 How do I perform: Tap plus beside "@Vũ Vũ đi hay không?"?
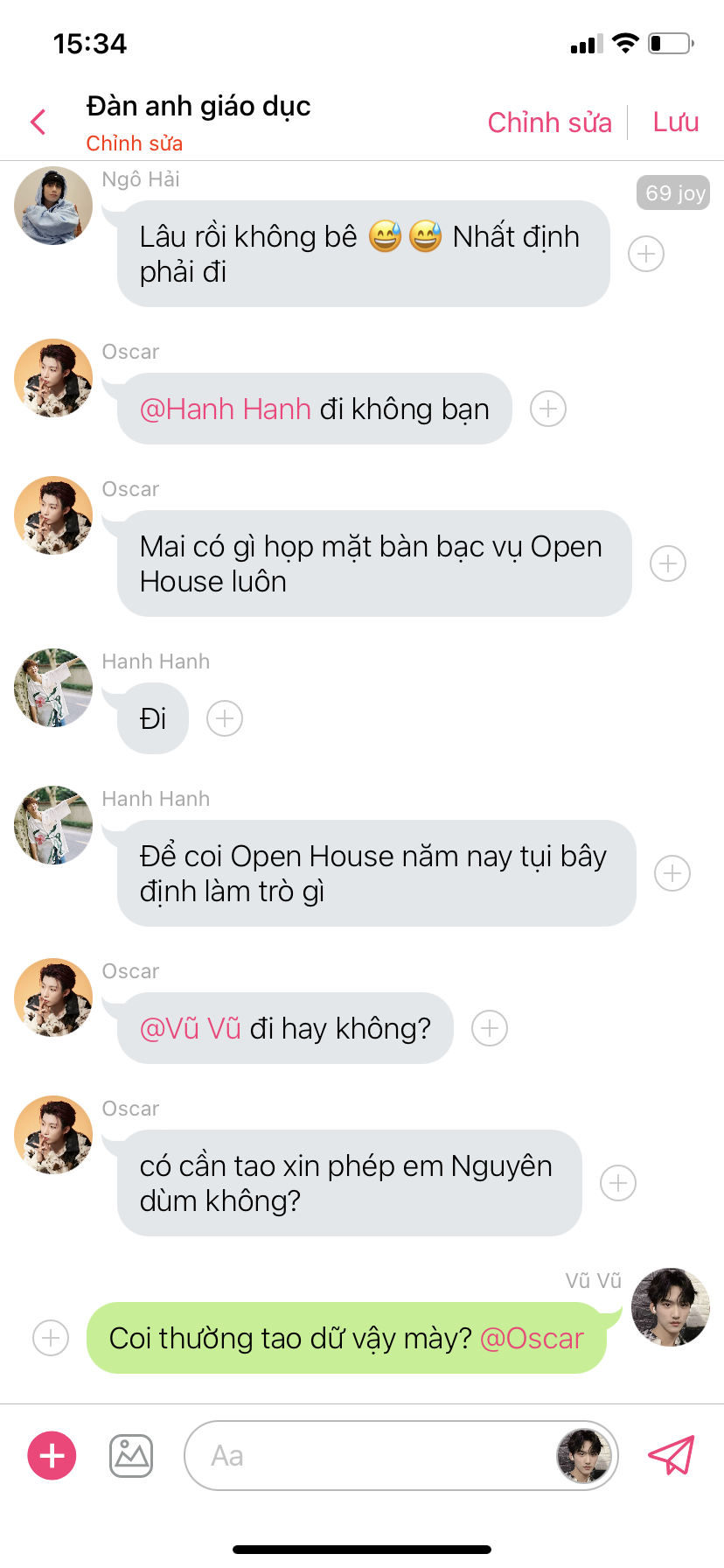(x=490, y=1028)
